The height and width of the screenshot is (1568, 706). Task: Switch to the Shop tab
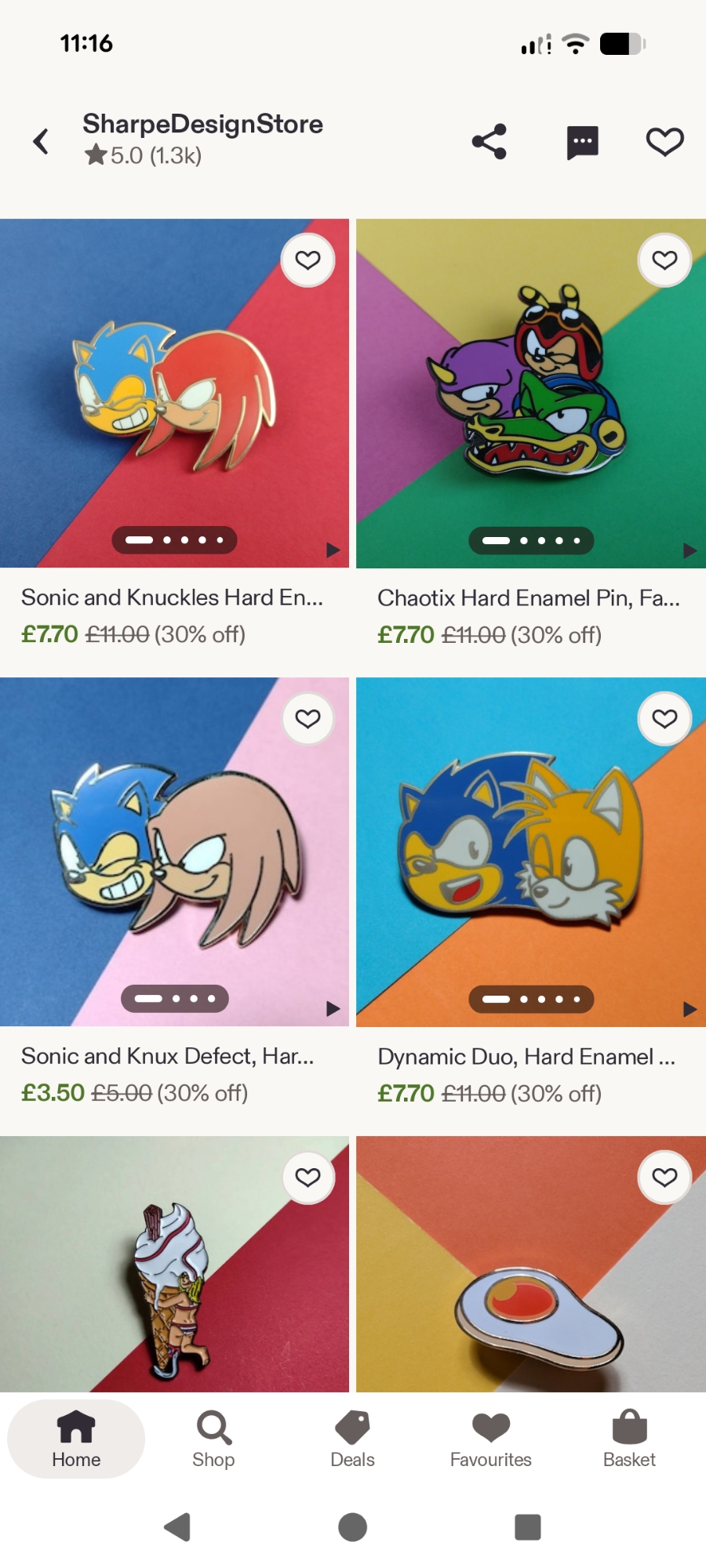(213, 1439)
